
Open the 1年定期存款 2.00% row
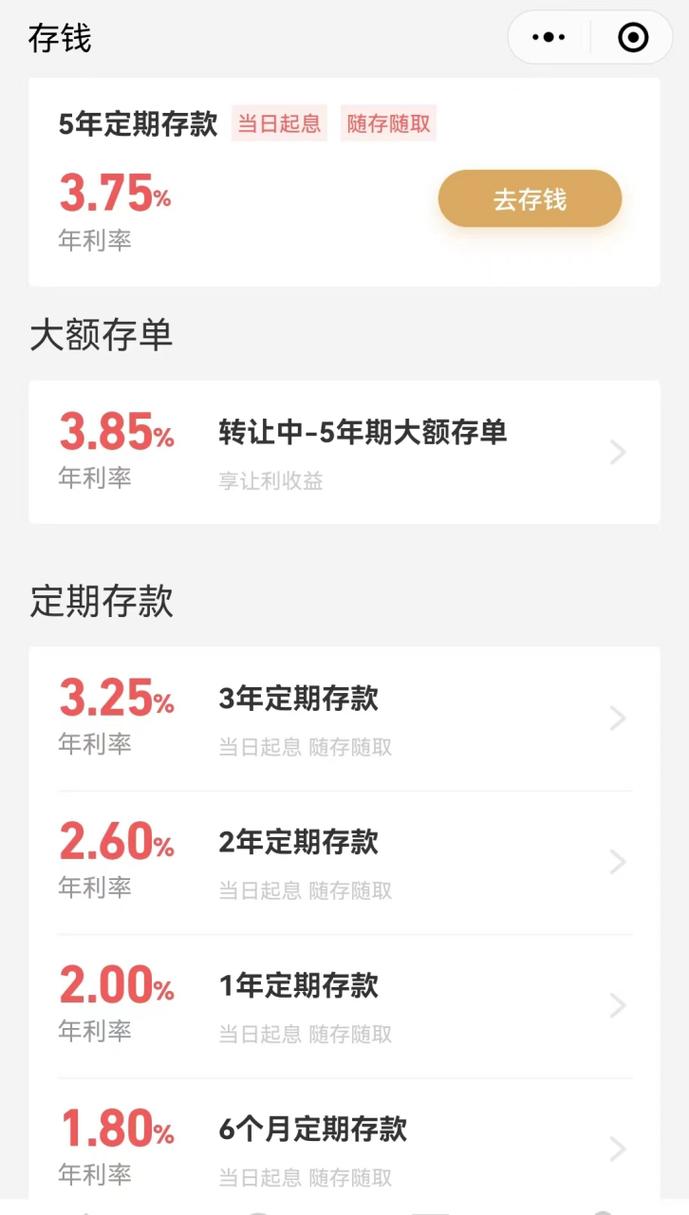344,1007
